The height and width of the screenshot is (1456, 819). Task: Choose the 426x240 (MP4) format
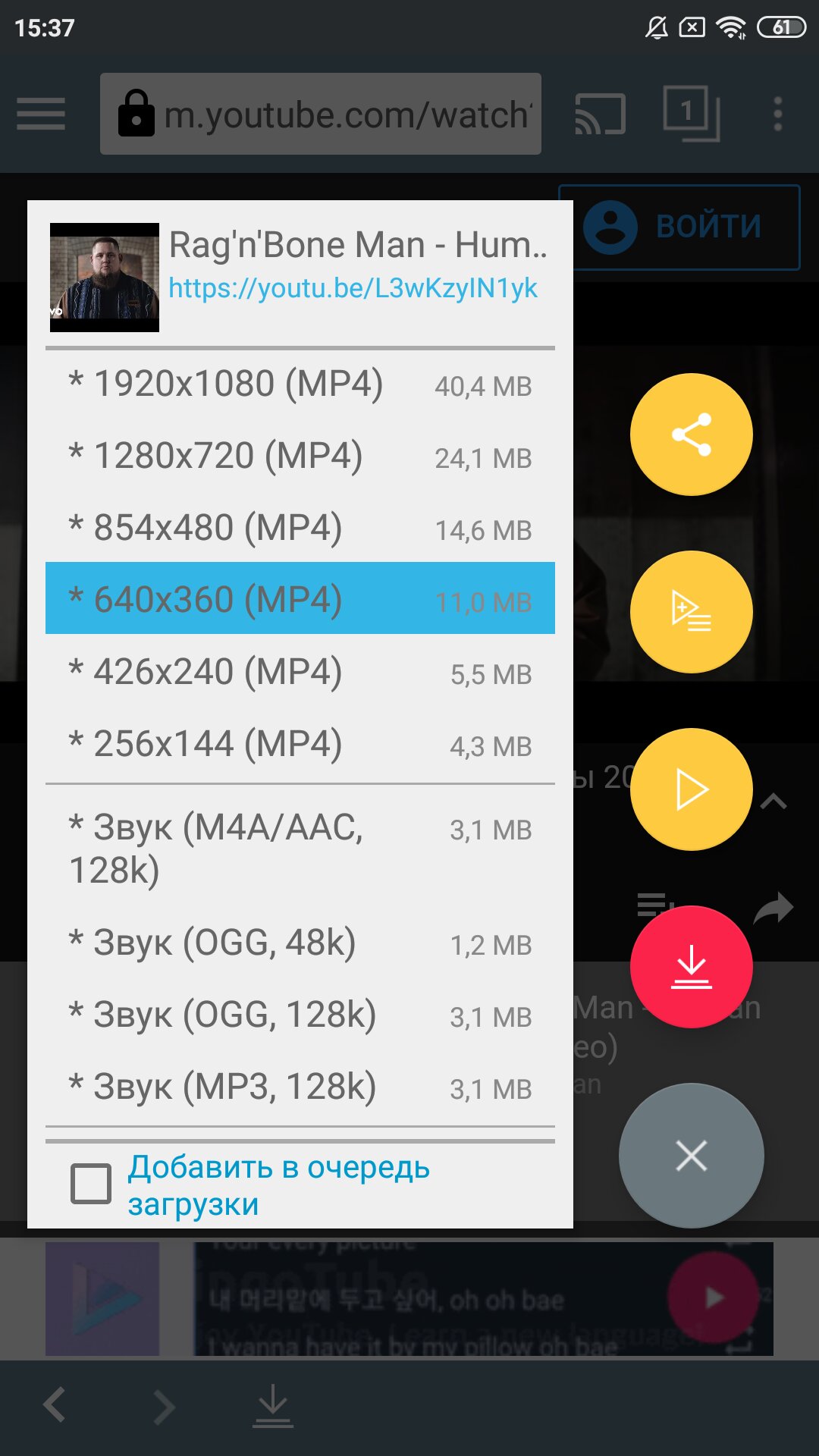300,672
